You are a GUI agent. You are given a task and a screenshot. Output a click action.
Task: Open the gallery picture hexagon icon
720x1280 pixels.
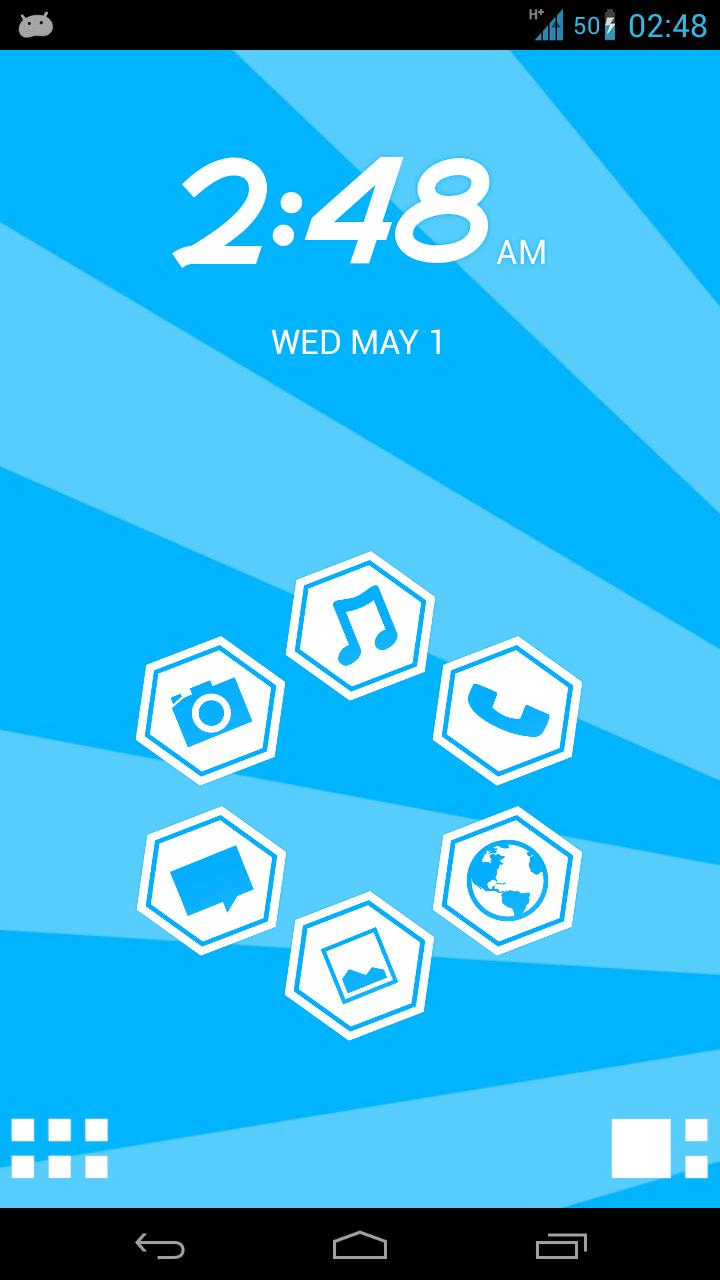[359, 965]
